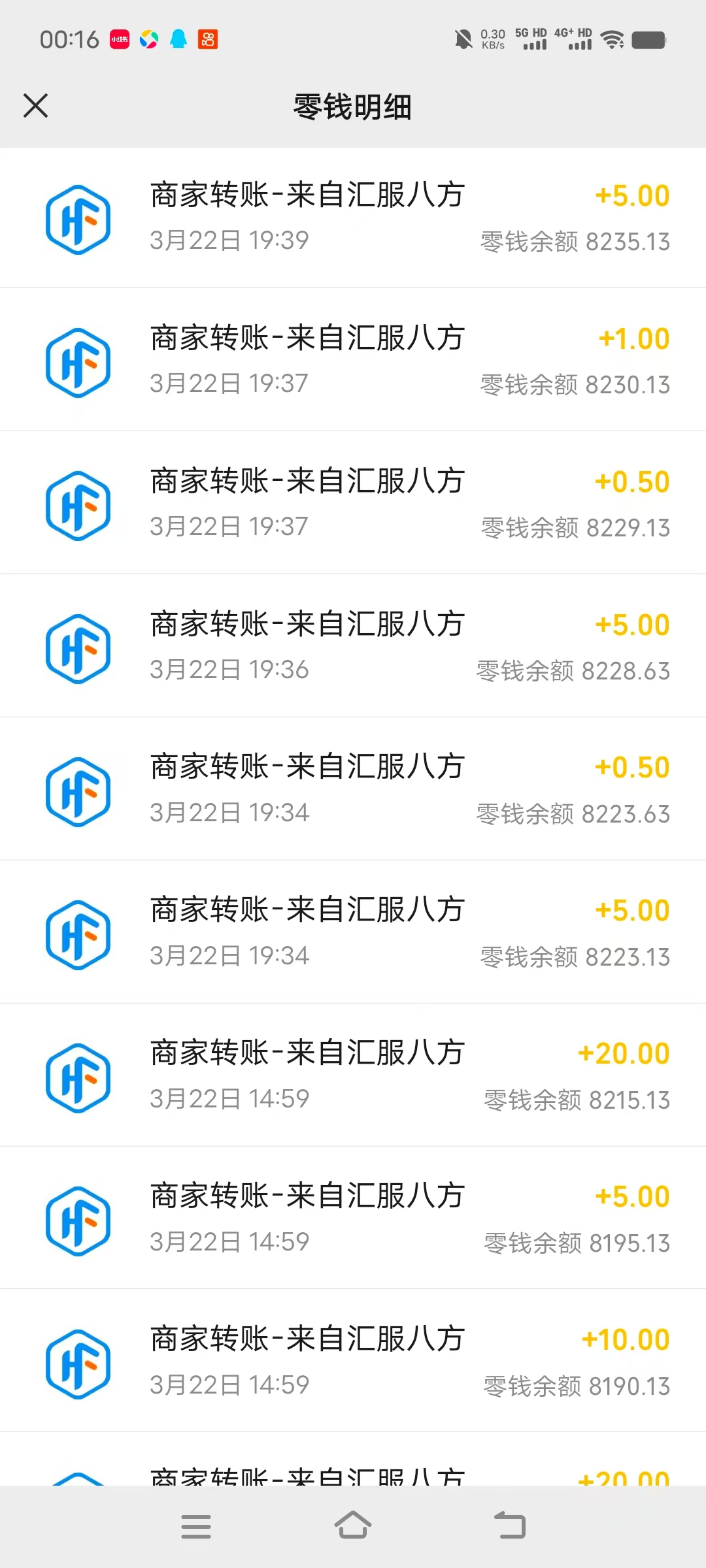Close the 零钱明细 page
706x1568 pixels.
coord(35,105)
